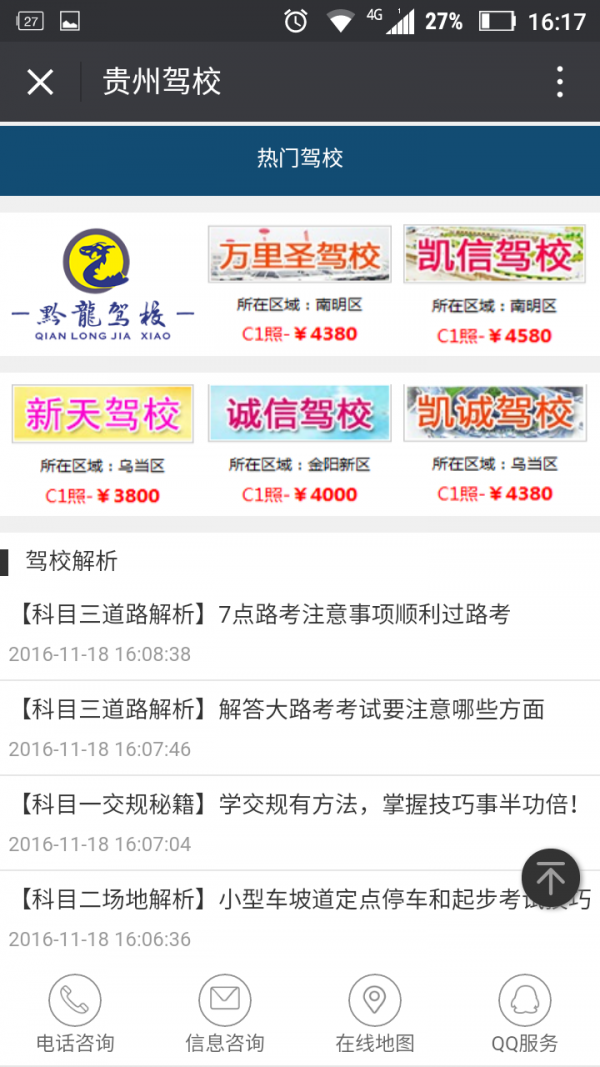
Task: Close the 贵州驾校 page
Action: [x=40, y=82]
